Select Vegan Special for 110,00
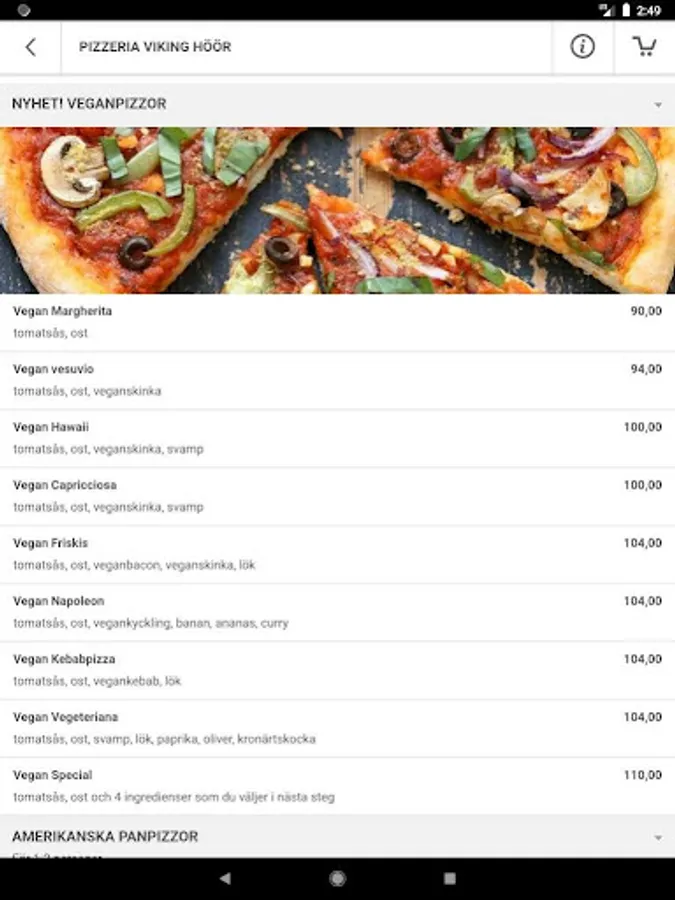Screen dimensions: 675x900 337,786
